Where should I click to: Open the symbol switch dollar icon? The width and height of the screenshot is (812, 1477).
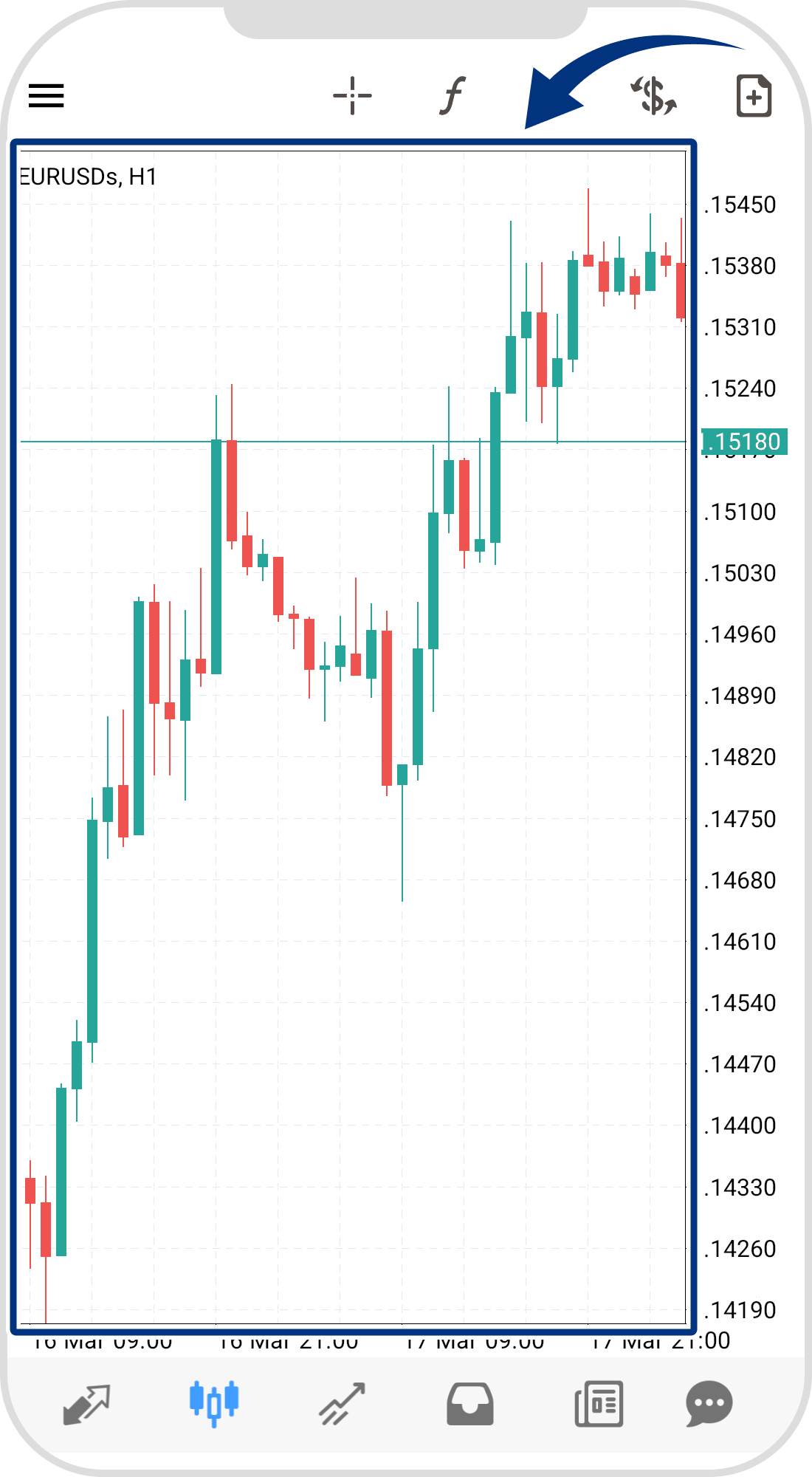[x=654, y=96]
